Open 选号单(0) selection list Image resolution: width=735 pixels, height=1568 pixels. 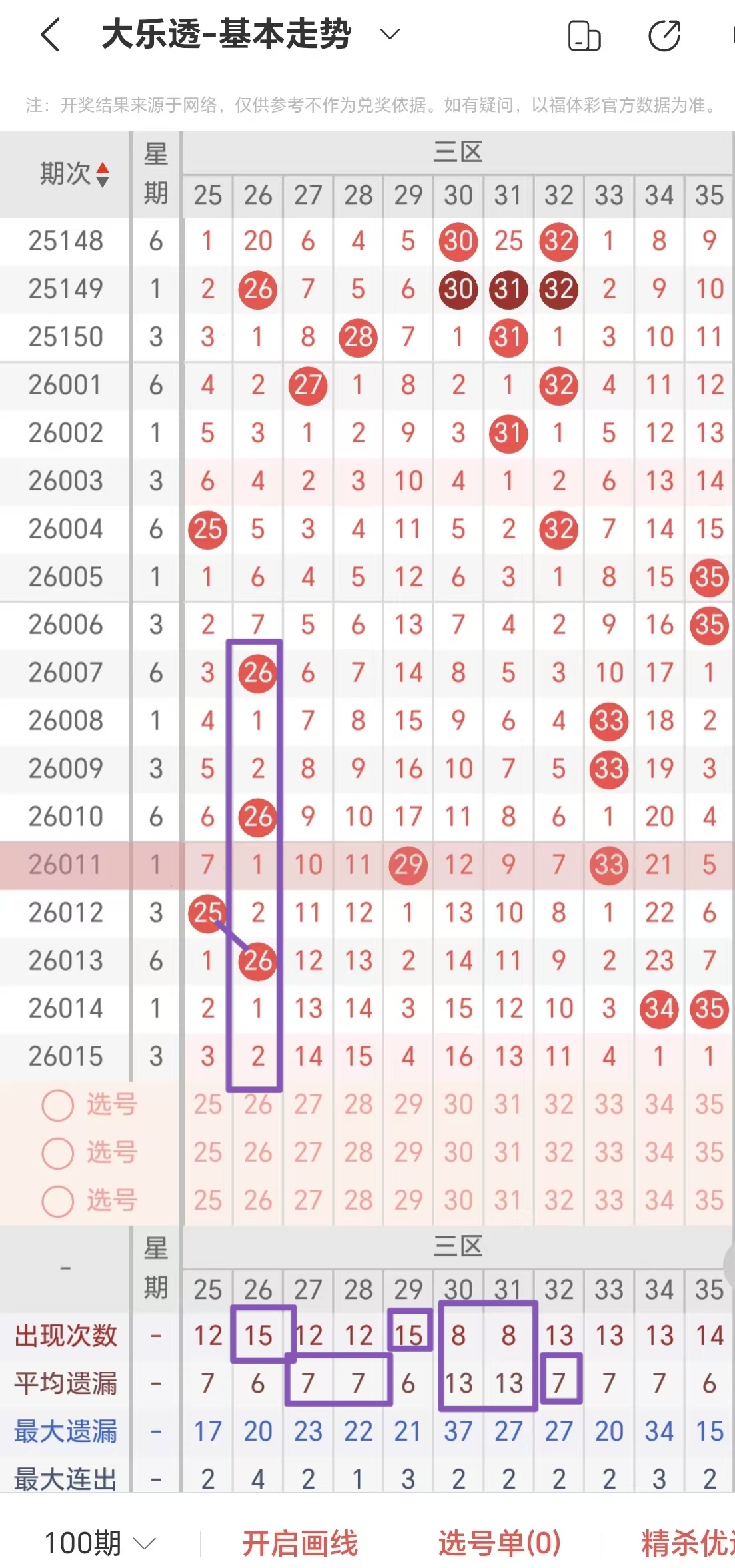pos(499,1543)
